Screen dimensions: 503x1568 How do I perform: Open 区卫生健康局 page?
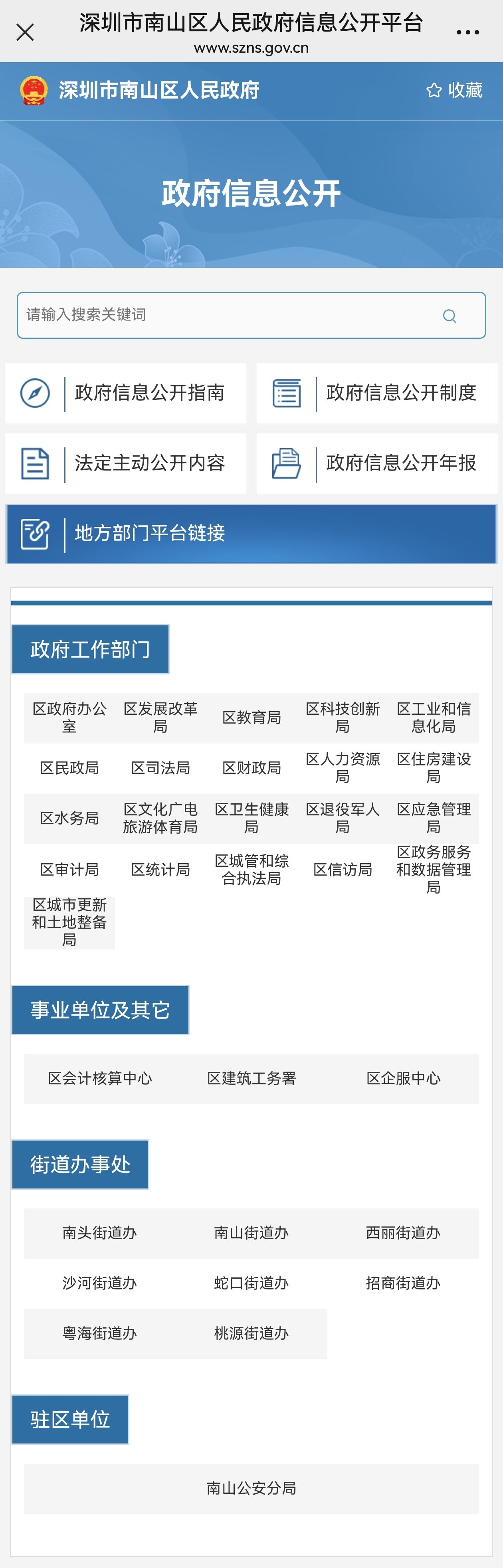252,818
